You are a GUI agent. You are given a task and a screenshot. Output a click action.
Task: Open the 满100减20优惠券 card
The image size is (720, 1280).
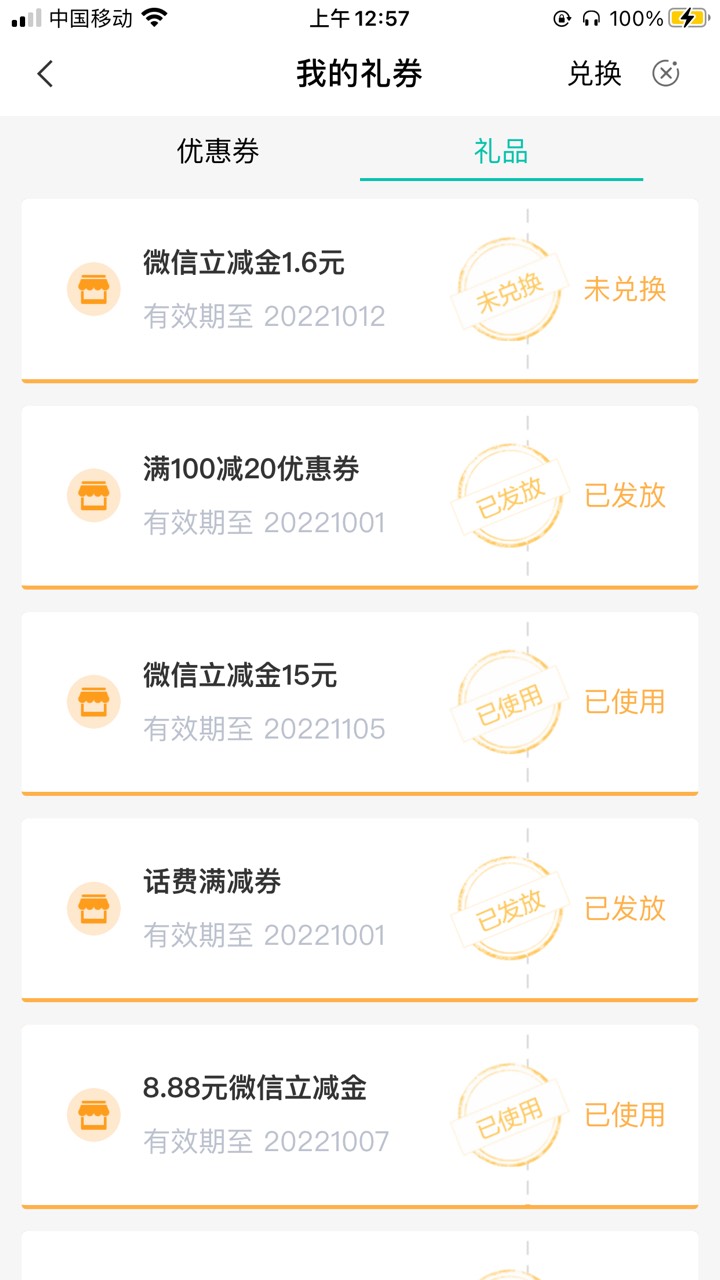[x=360, y=497]
